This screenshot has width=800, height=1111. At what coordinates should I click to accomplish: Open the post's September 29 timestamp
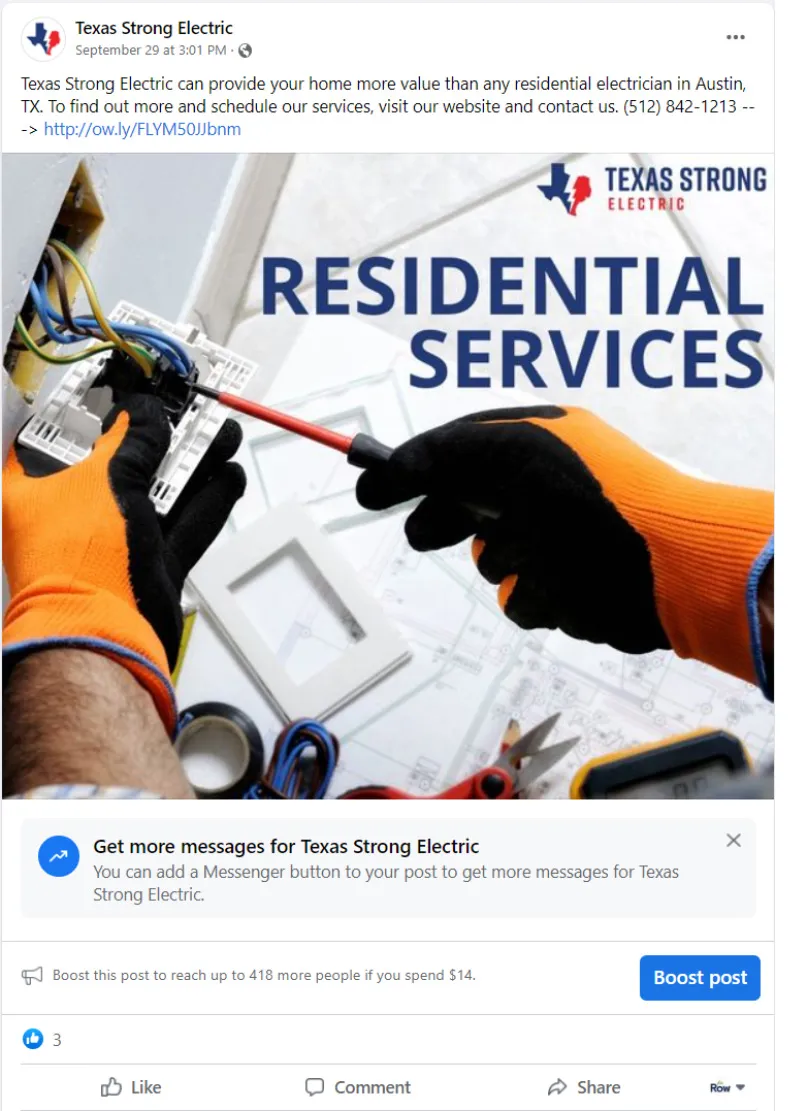150,49
